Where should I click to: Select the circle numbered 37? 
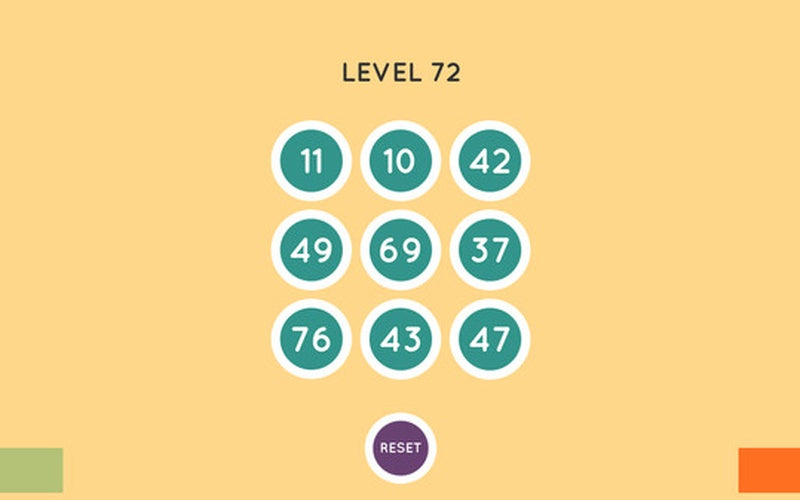click(489, 250)
